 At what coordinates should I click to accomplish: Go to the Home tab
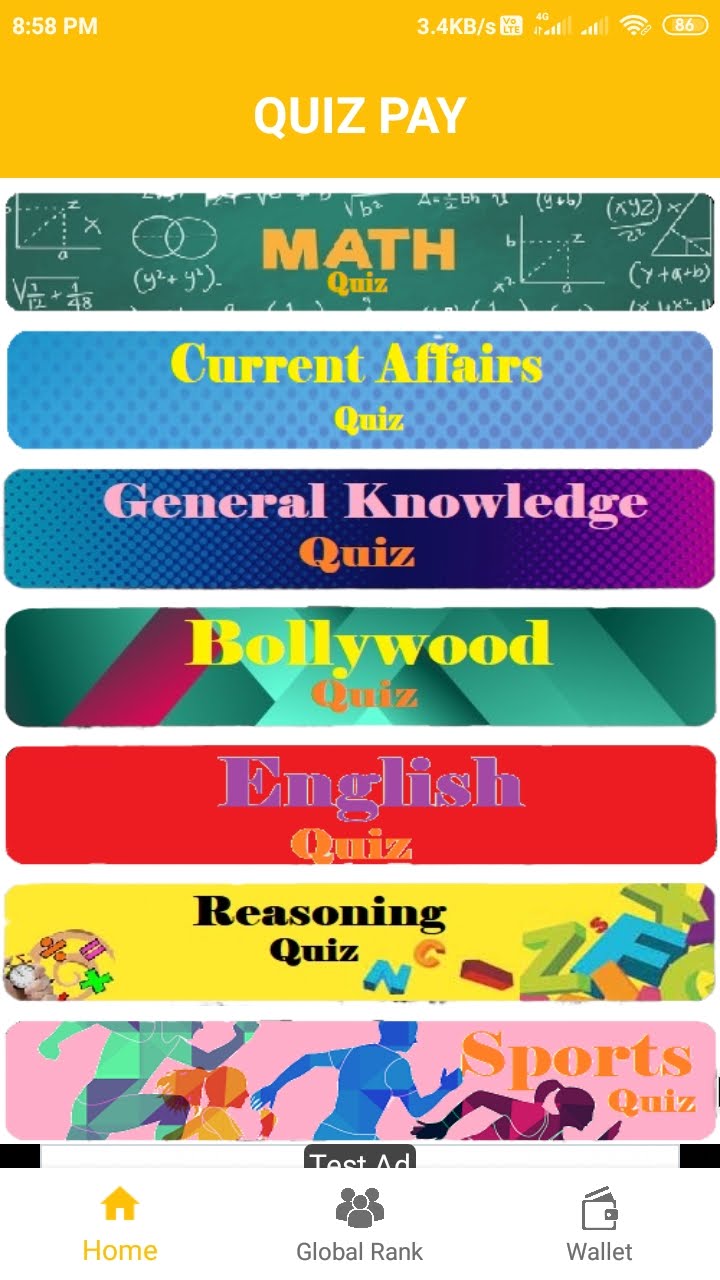(120, 1224)
